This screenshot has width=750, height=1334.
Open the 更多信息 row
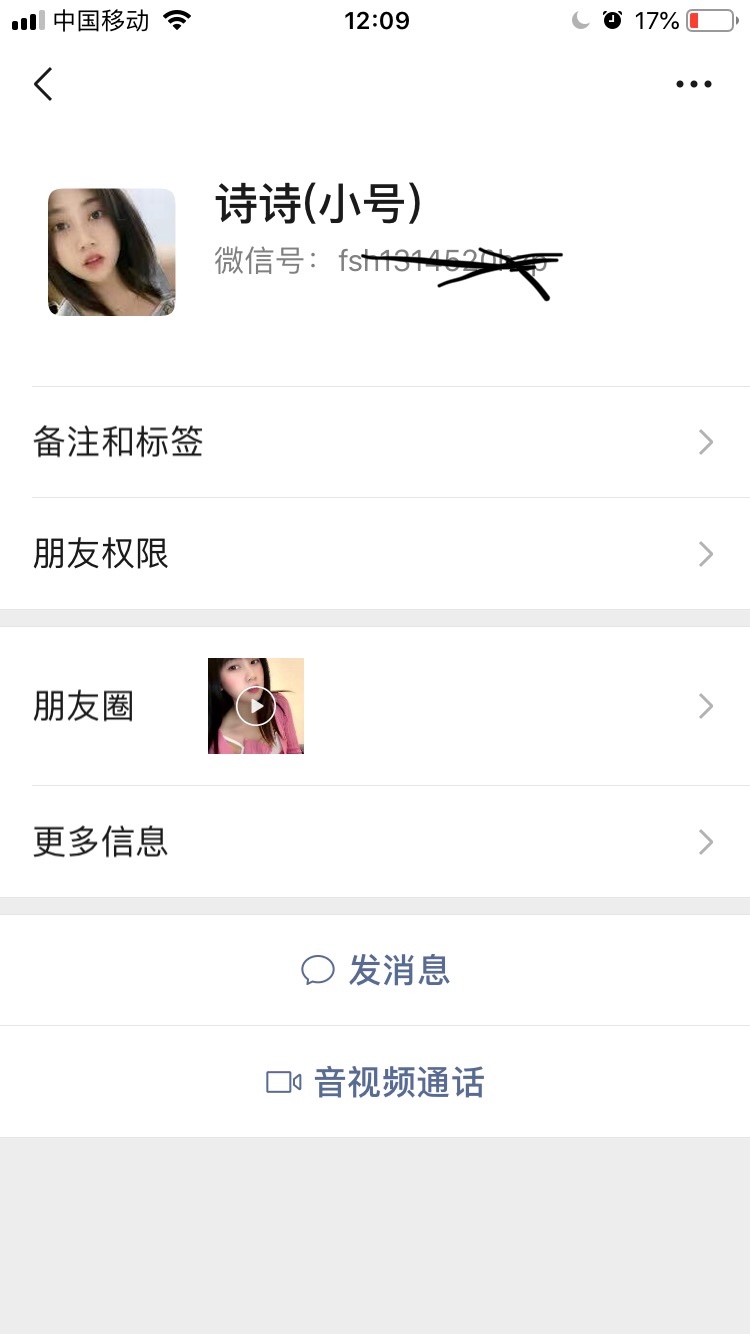(x=375, y=842)
